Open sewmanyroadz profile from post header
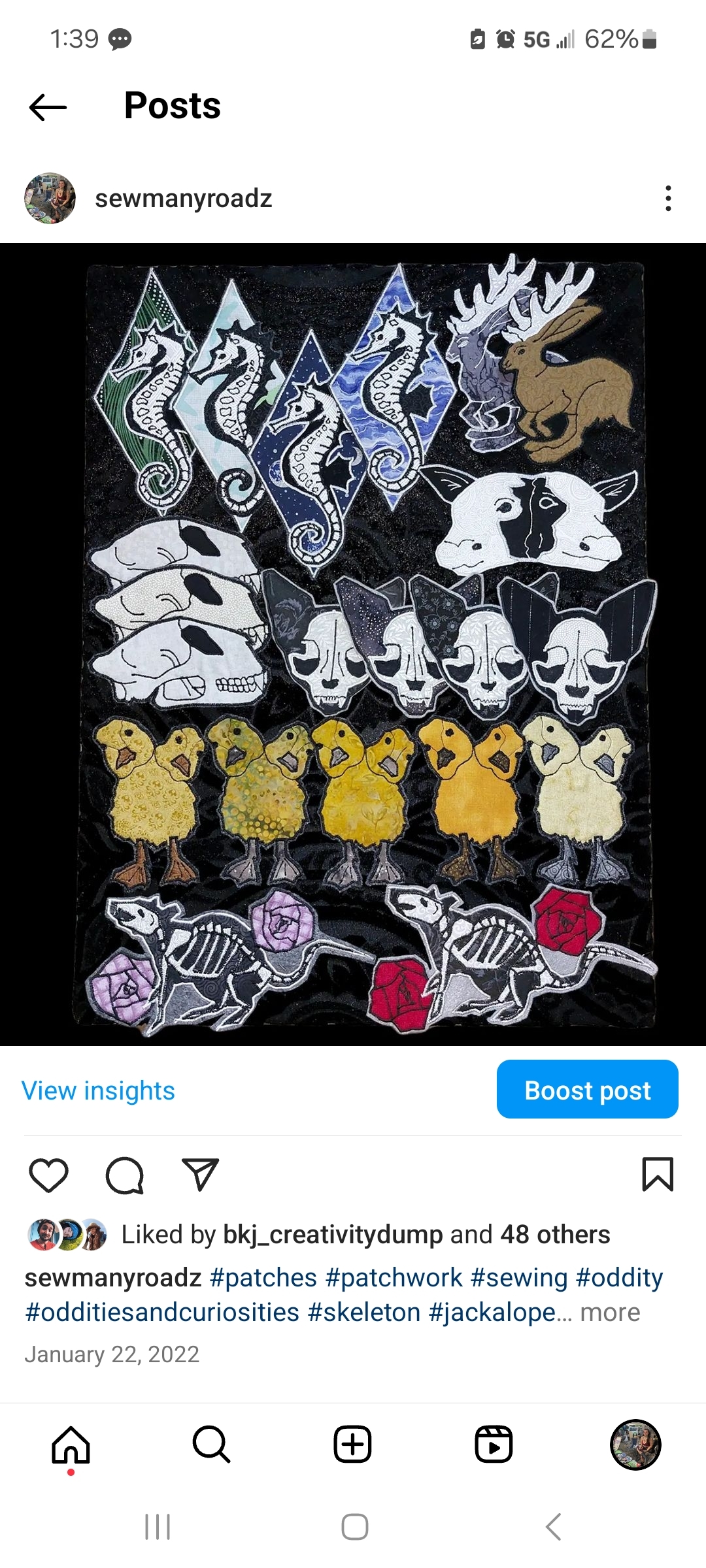This screenshot has height=1568, width=706. [183, 199]
